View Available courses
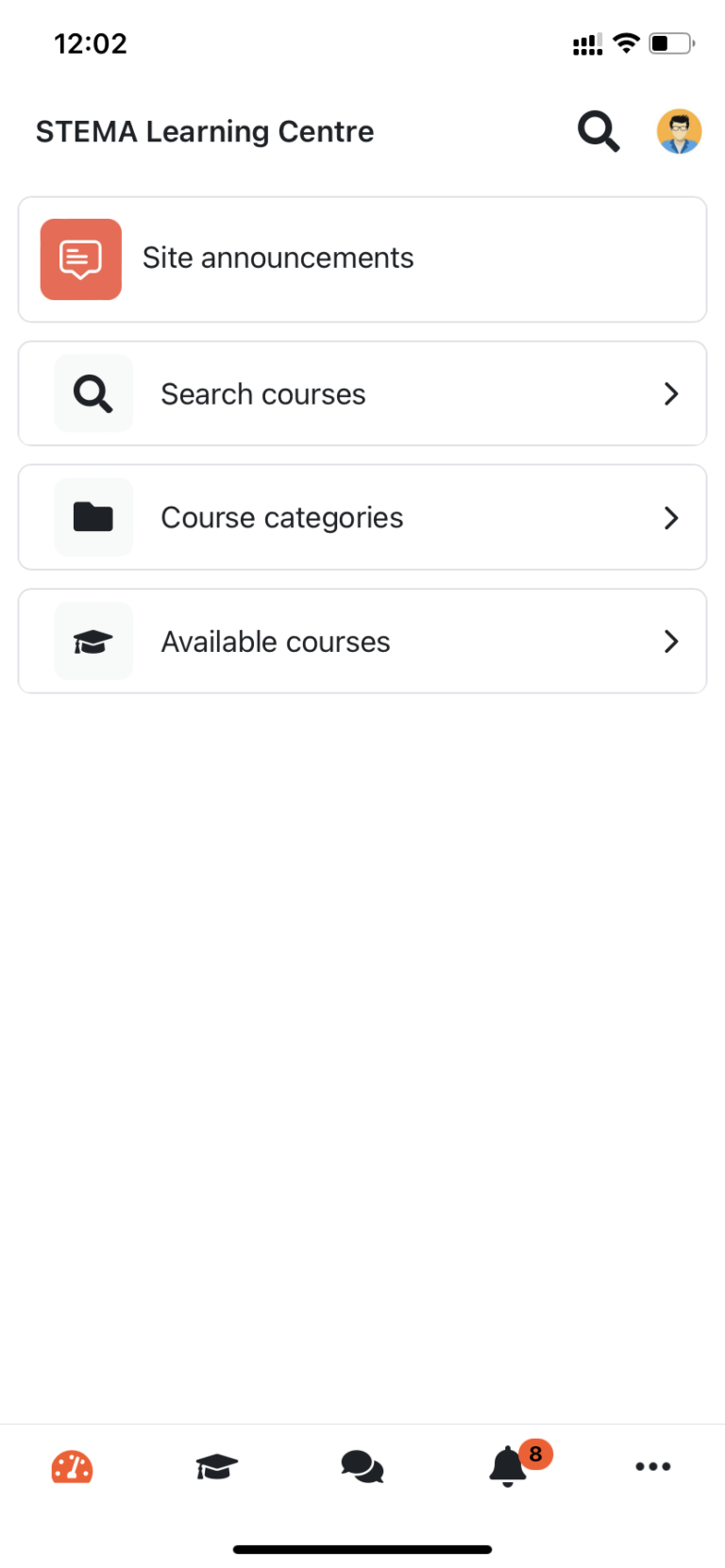Screen dimensions: 725x1568 (362, 642)
